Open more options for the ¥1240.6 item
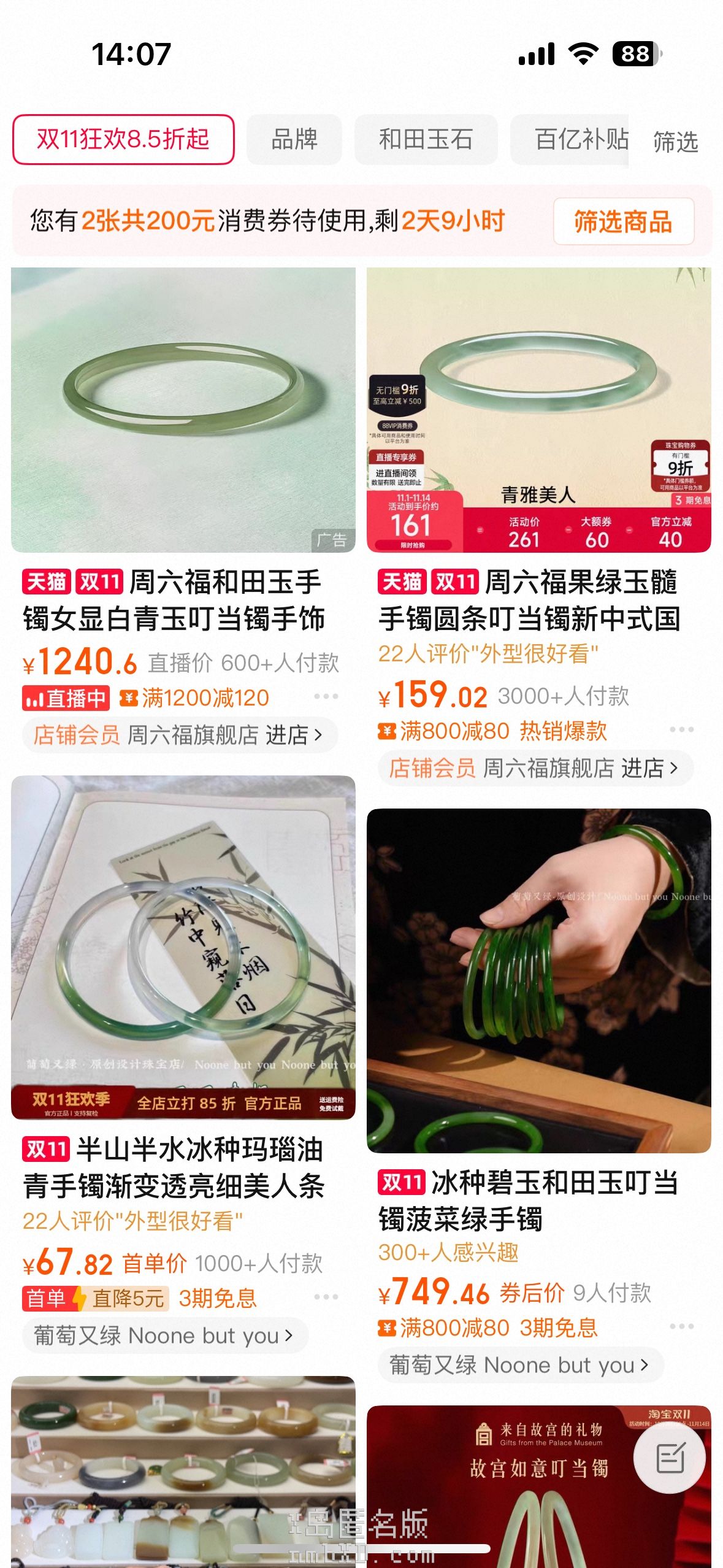Screen dimensions: 723x1568 click(326, 696)
